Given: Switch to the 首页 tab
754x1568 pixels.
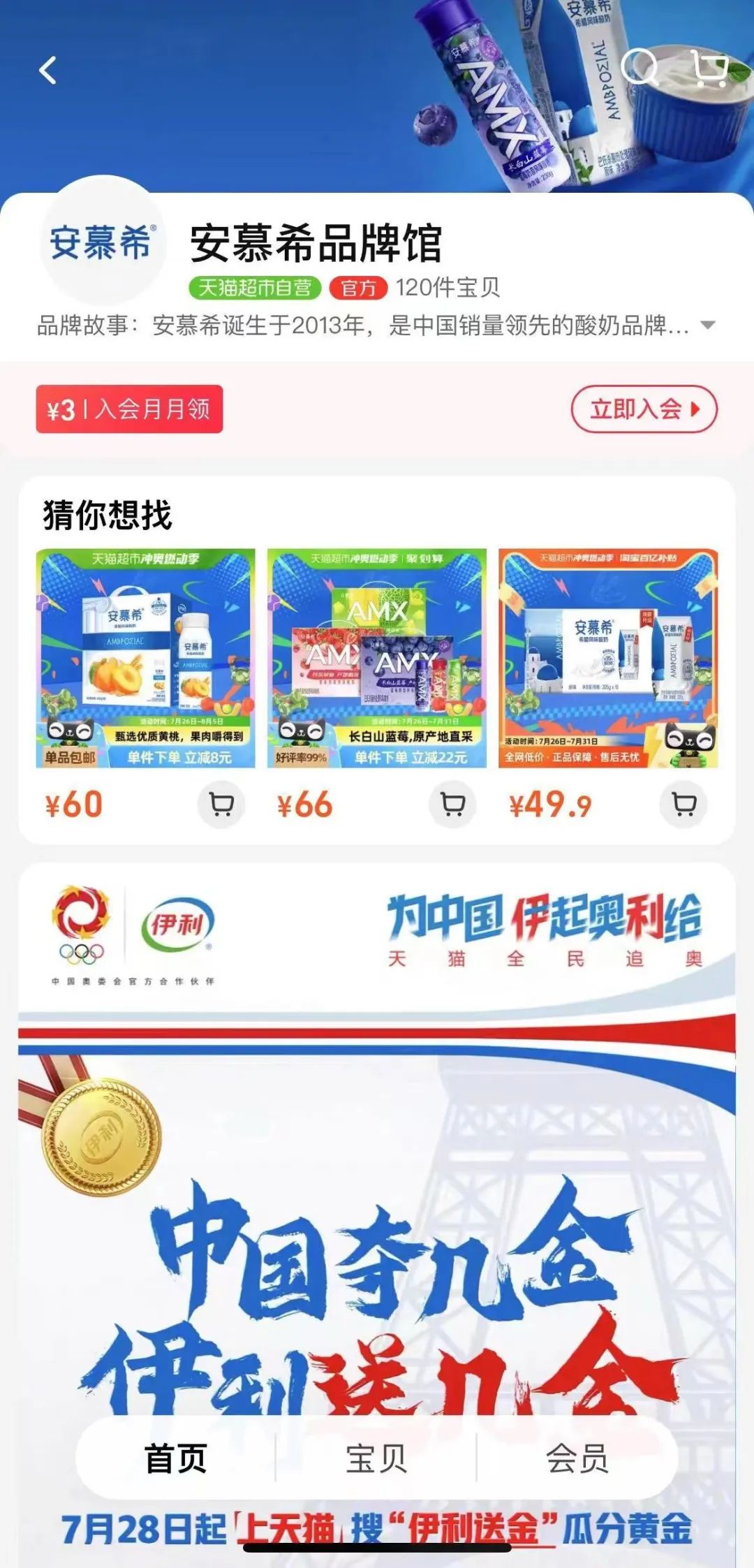Looking at the screenshot, I should 176,1458.
